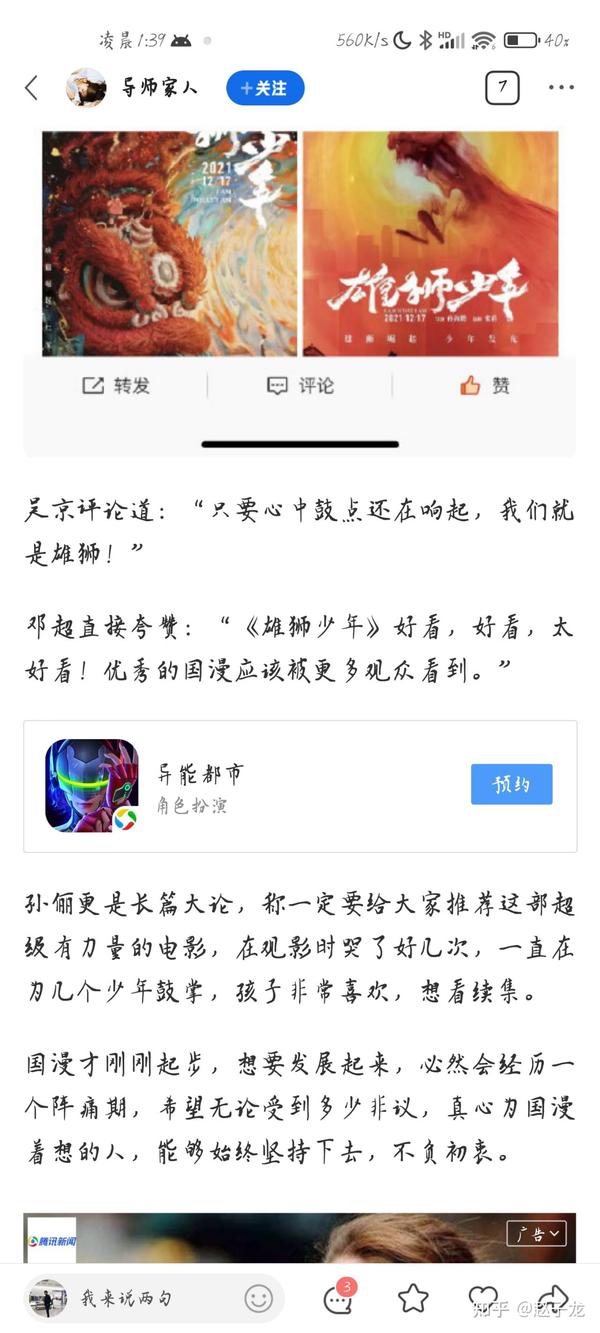Bookmark this article with the star
Viewport: 600px width, 1333px height.
[413, 1298]
